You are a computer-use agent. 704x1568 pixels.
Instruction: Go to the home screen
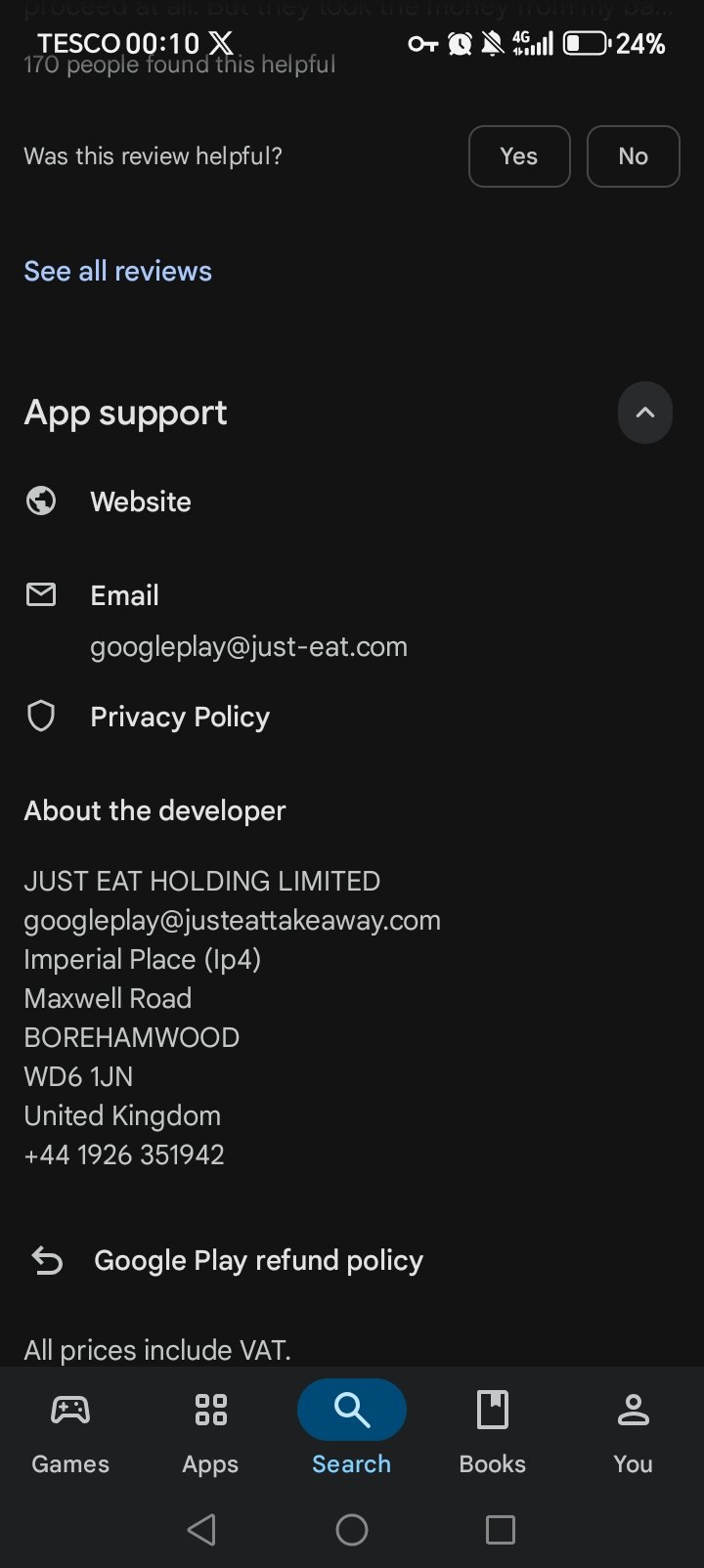click(352, 1530)
